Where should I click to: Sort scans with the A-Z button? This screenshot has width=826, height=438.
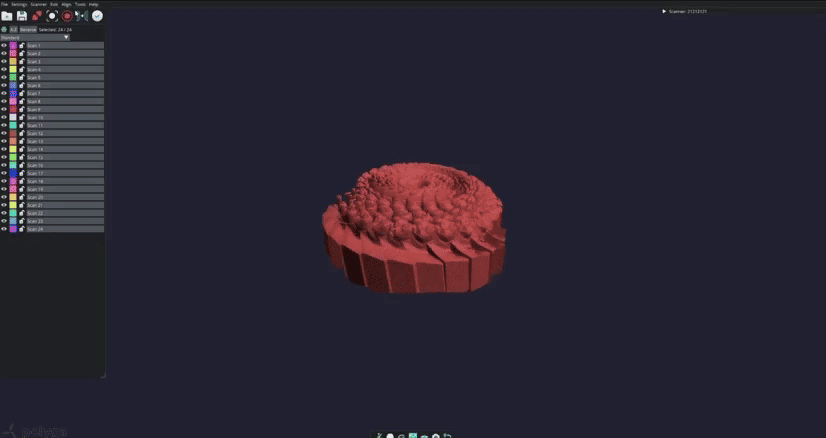click(14, 30)
